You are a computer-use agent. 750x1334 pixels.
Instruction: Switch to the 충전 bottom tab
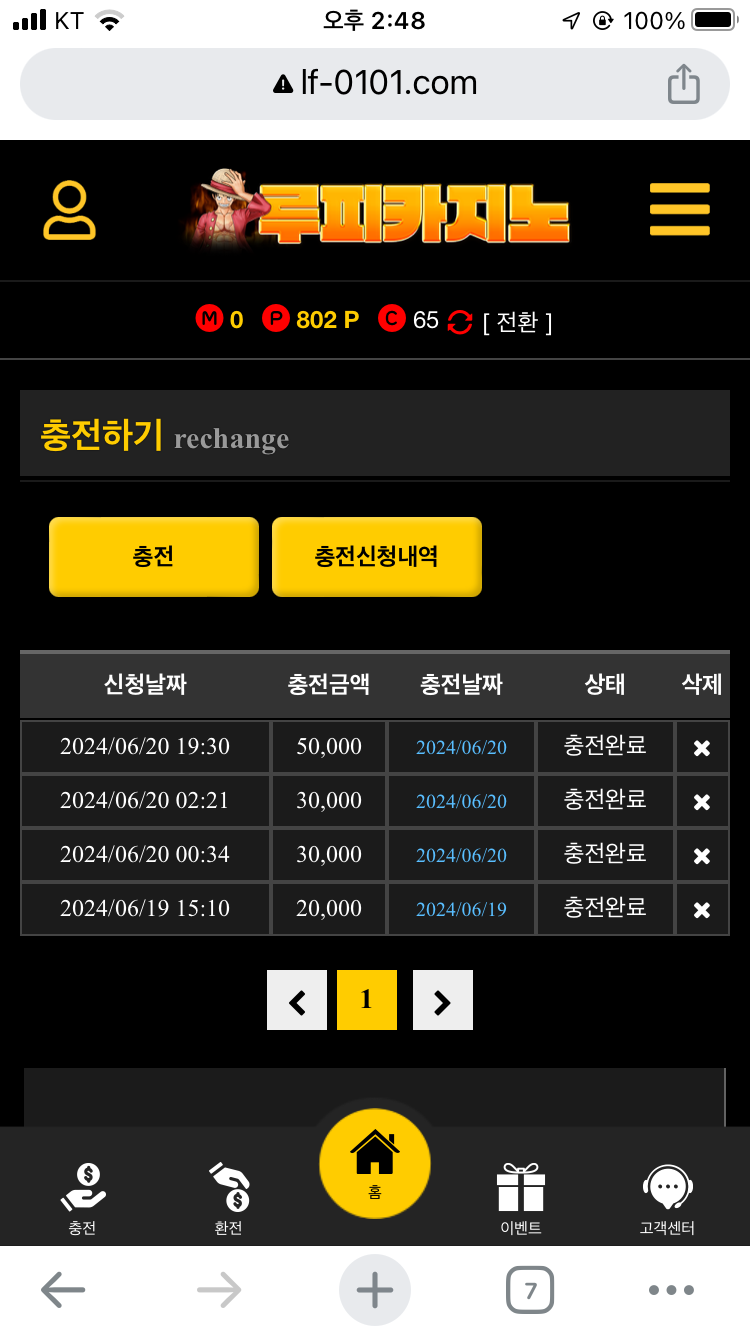82,1197
